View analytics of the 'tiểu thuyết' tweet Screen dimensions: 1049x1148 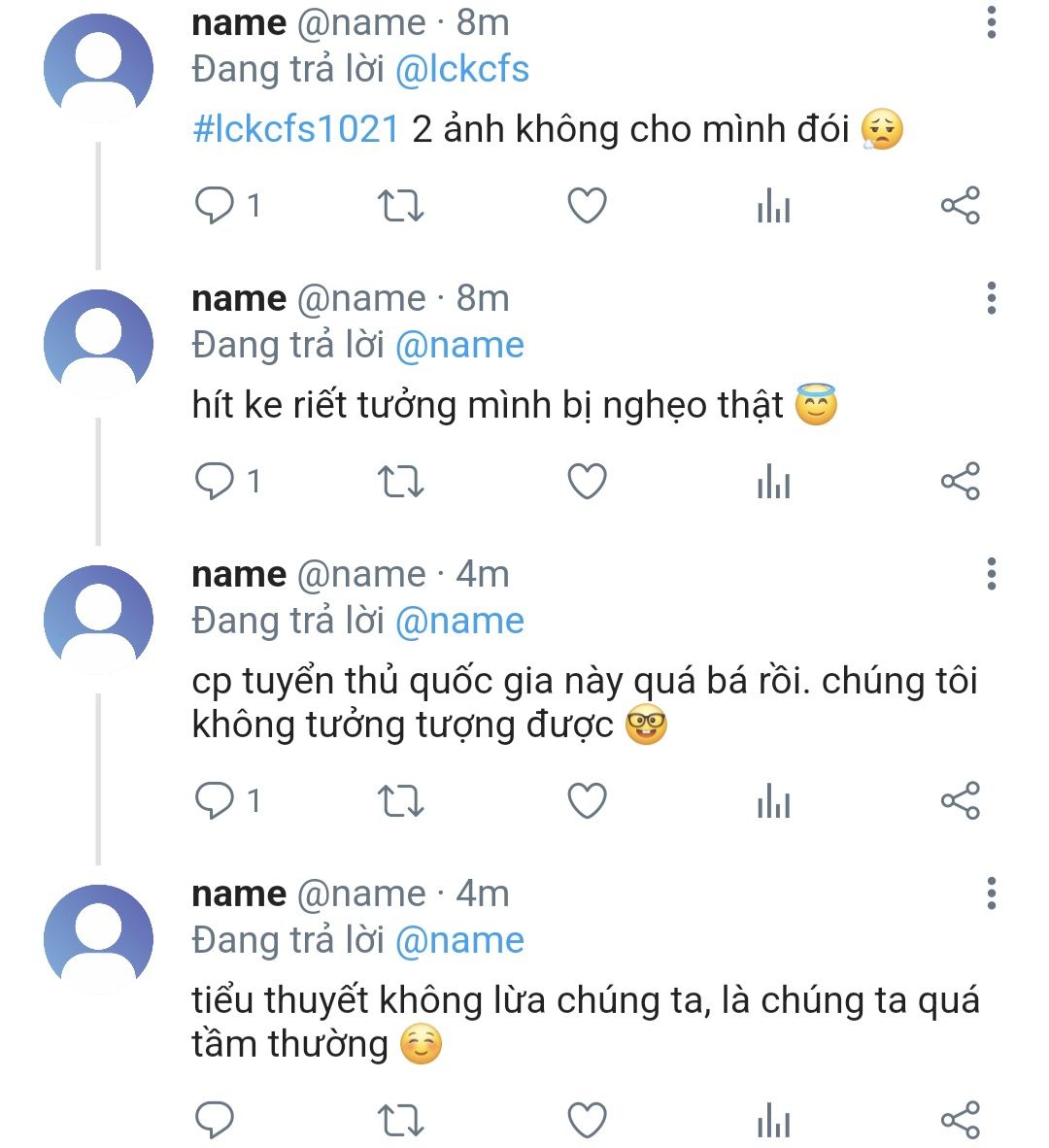point(774,1120)
